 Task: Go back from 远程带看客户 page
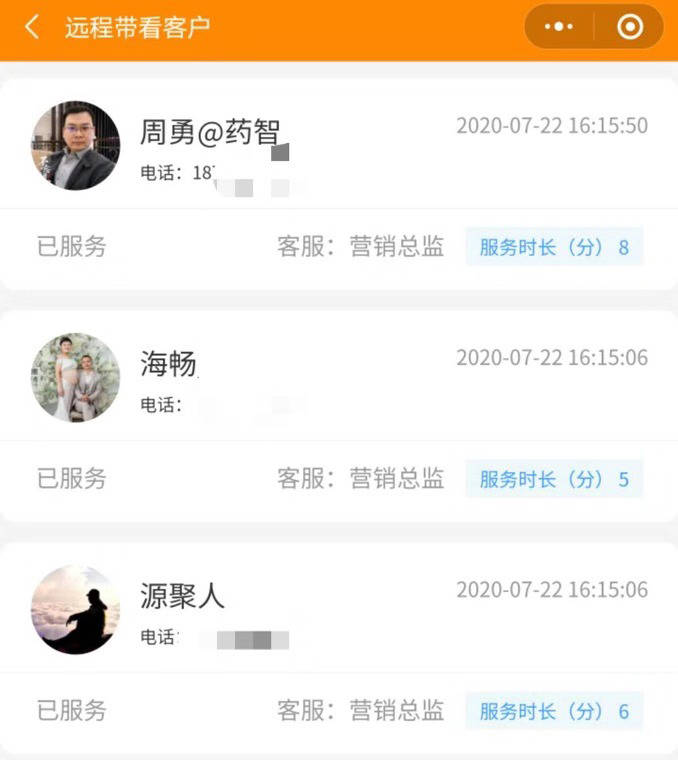32,27
